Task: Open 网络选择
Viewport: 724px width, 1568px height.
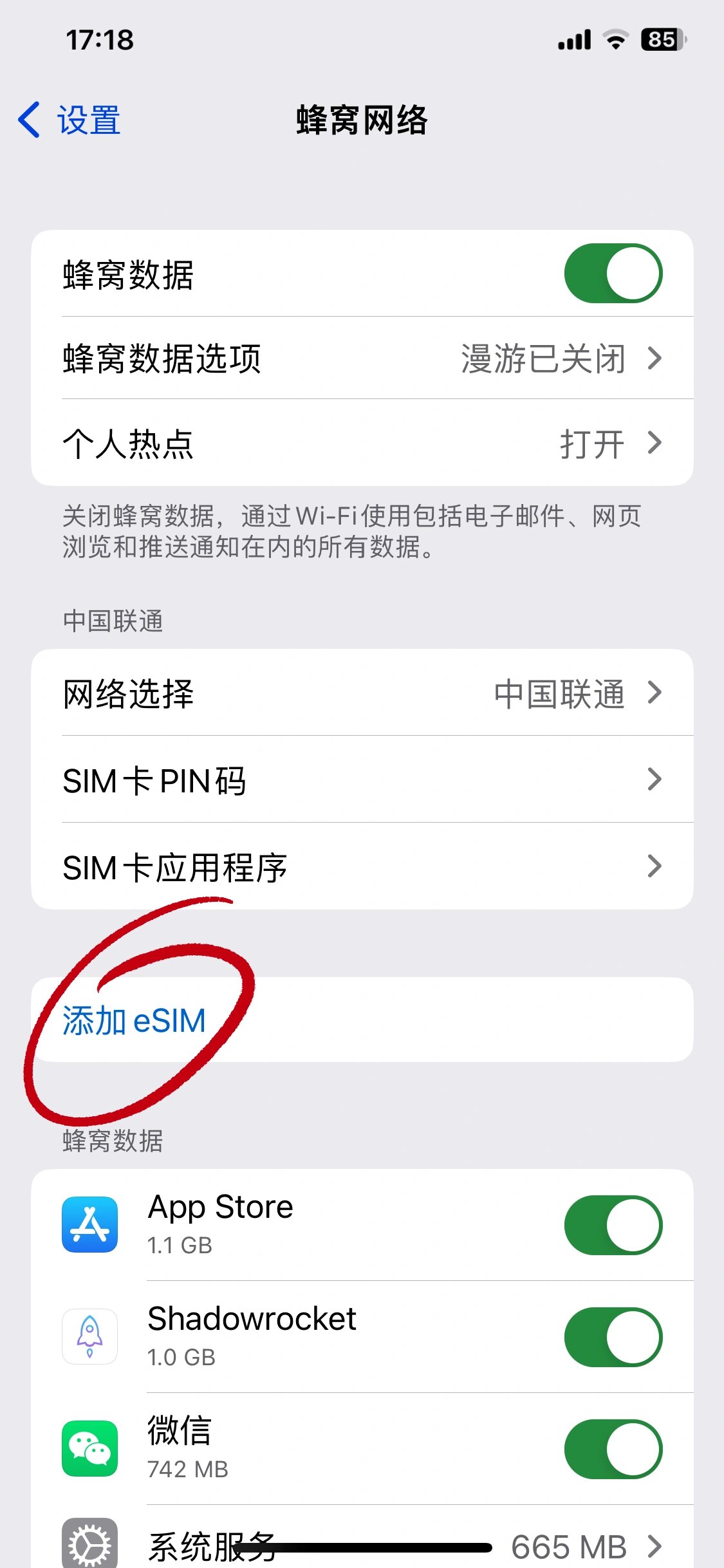Action: click(x=362, y=693)
